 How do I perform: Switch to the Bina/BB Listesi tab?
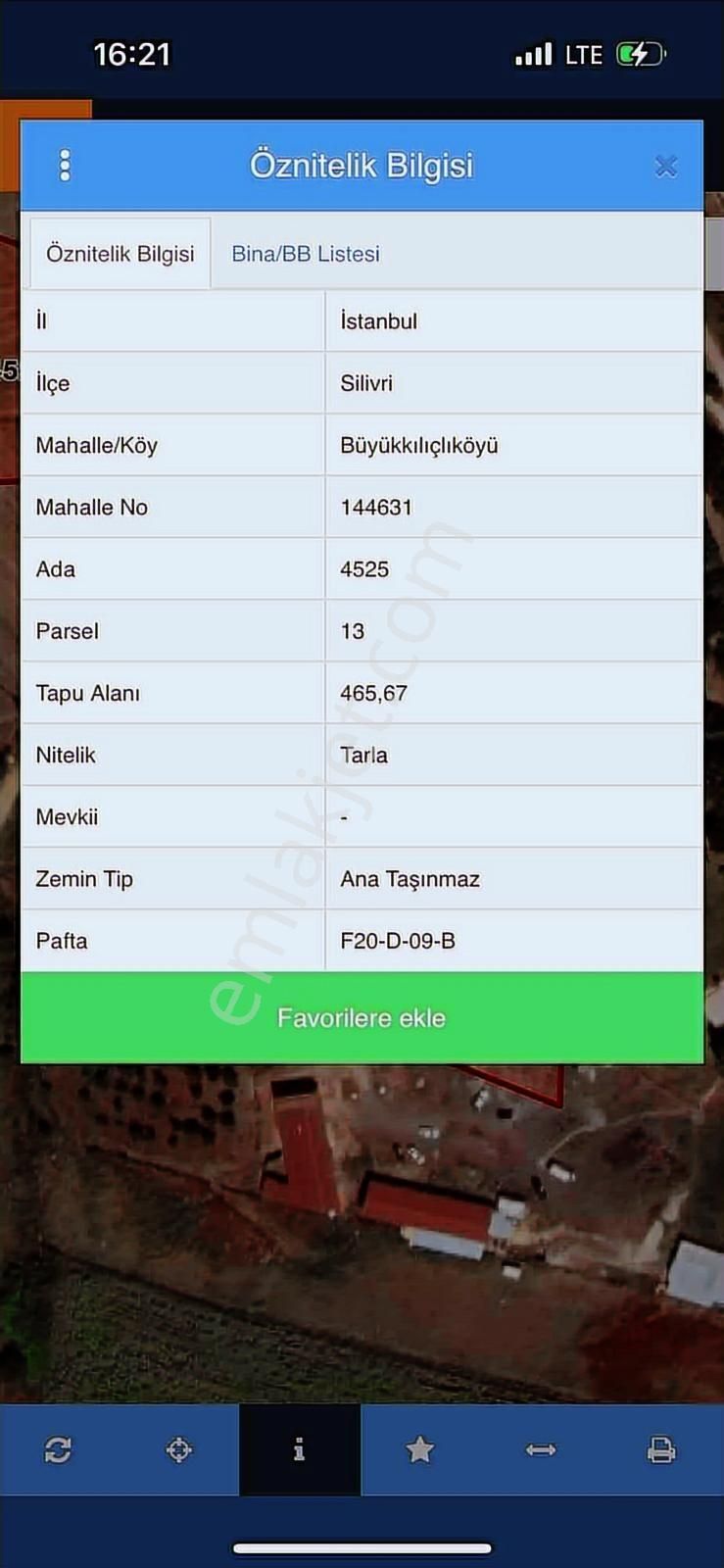coord(305,253)
